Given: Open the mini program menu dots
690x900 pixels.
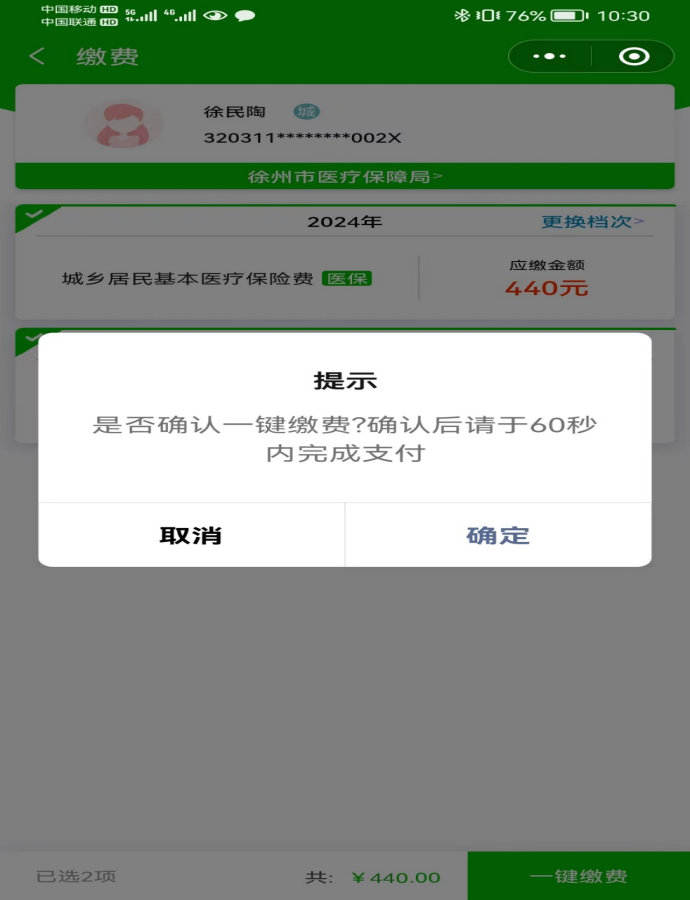Looking at the screenshot, I should pos(549,57).
